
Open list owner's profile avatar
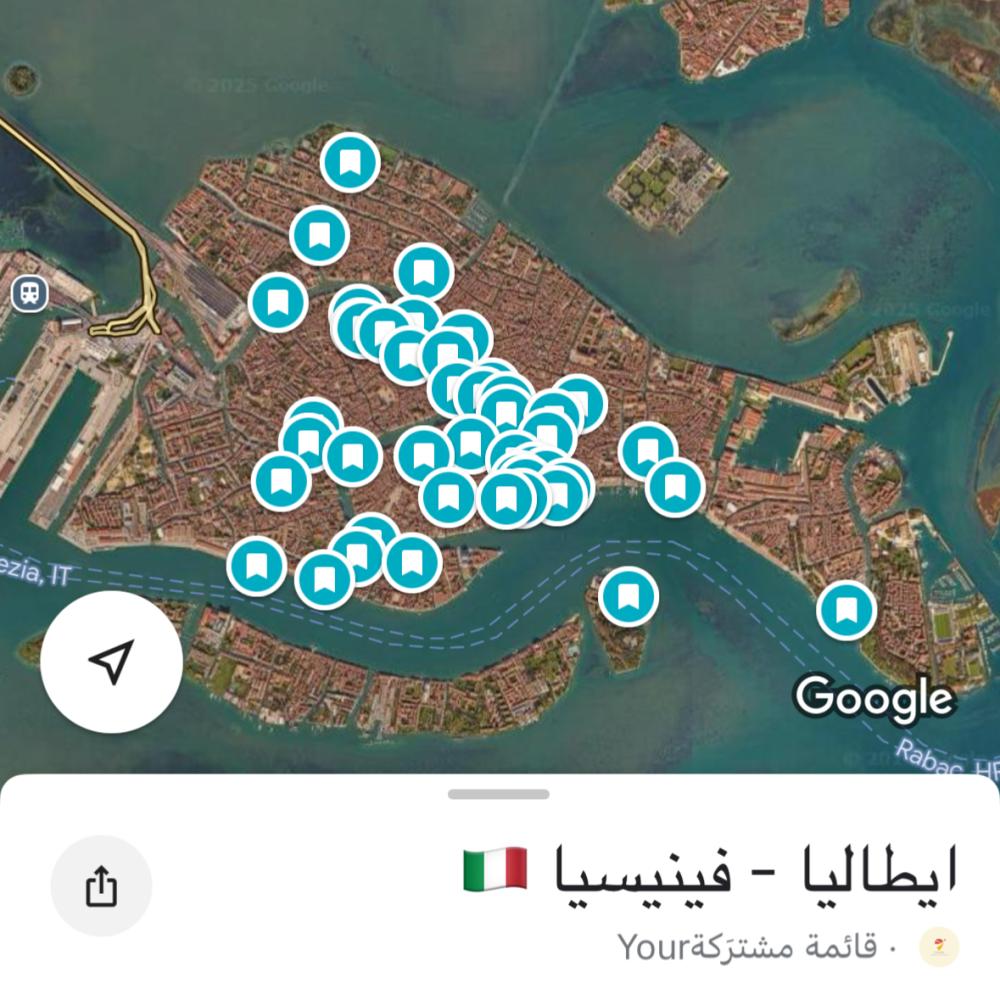pos(938,946)
